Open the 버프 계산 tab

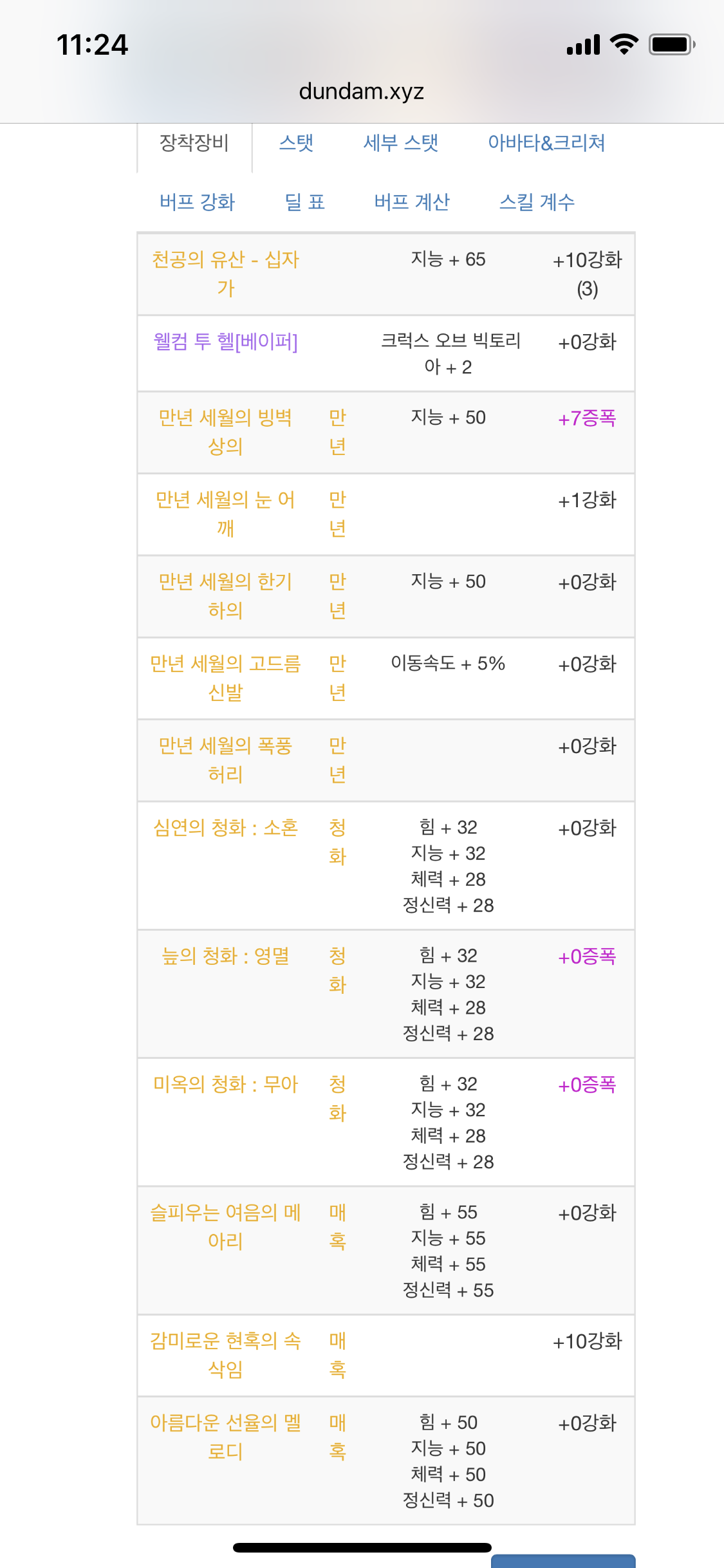click(x=412, y=202)
